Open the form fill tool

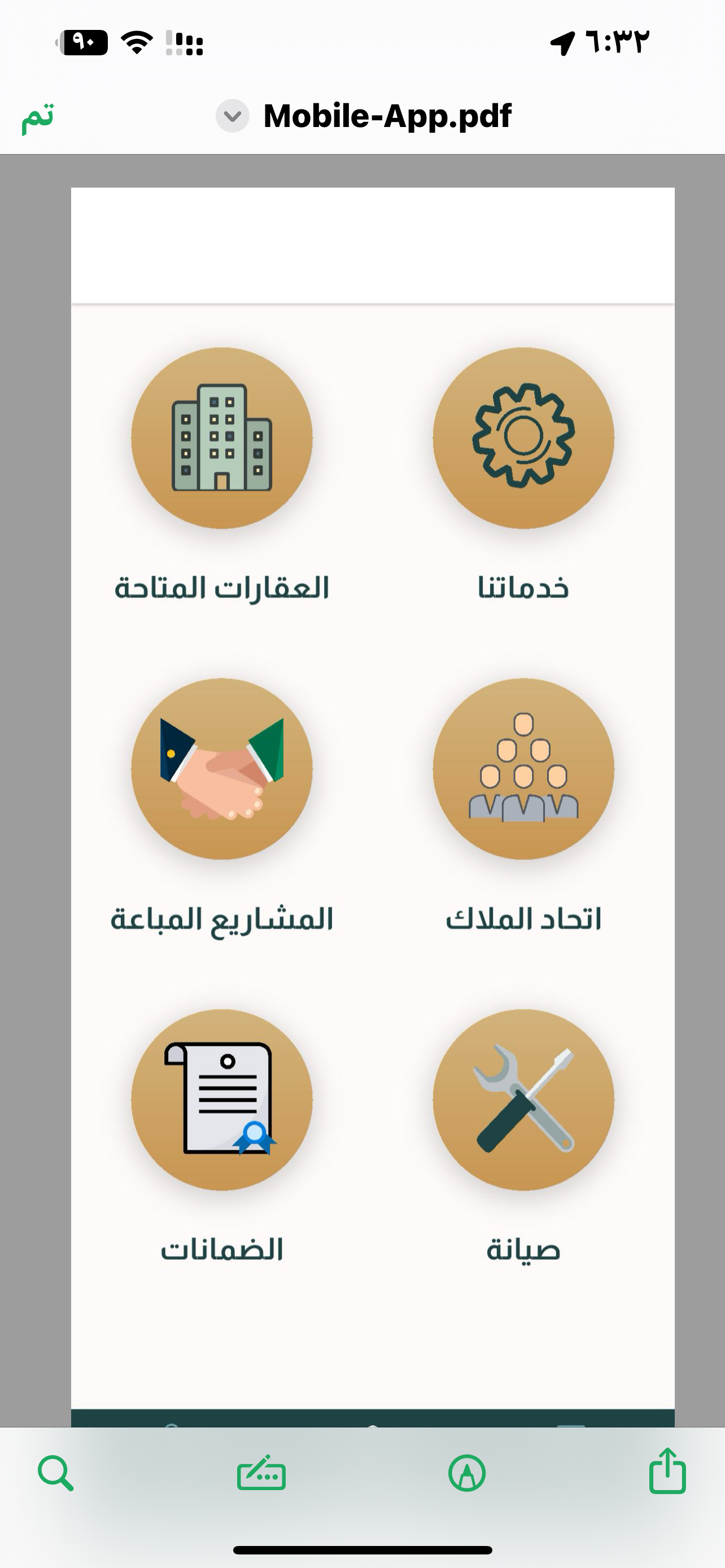(261, 1474)
